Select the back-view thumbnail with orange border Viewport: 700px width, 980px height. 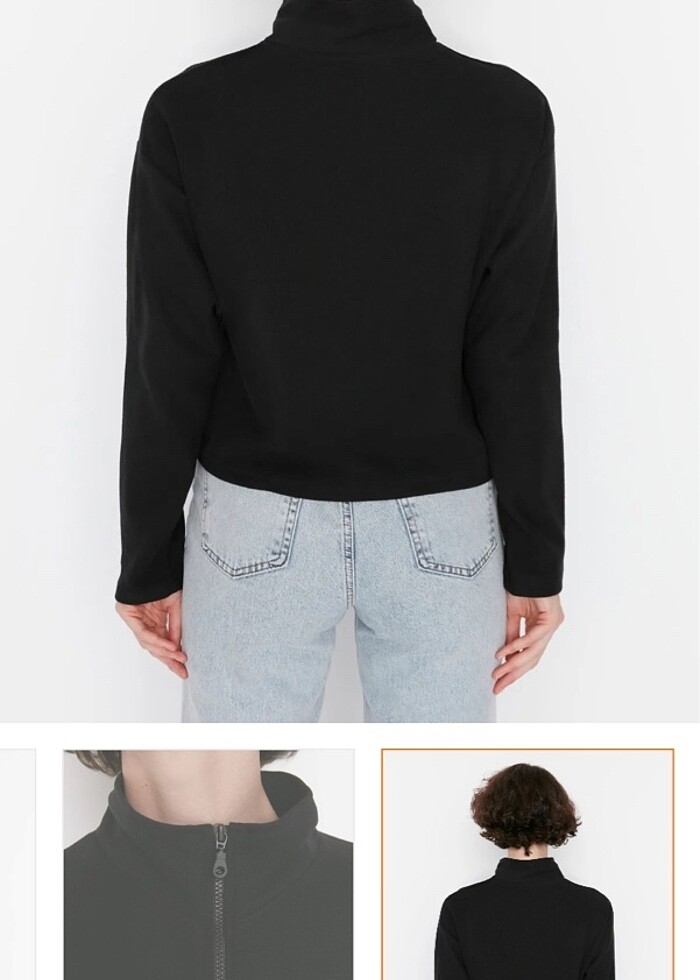point(527,865)
